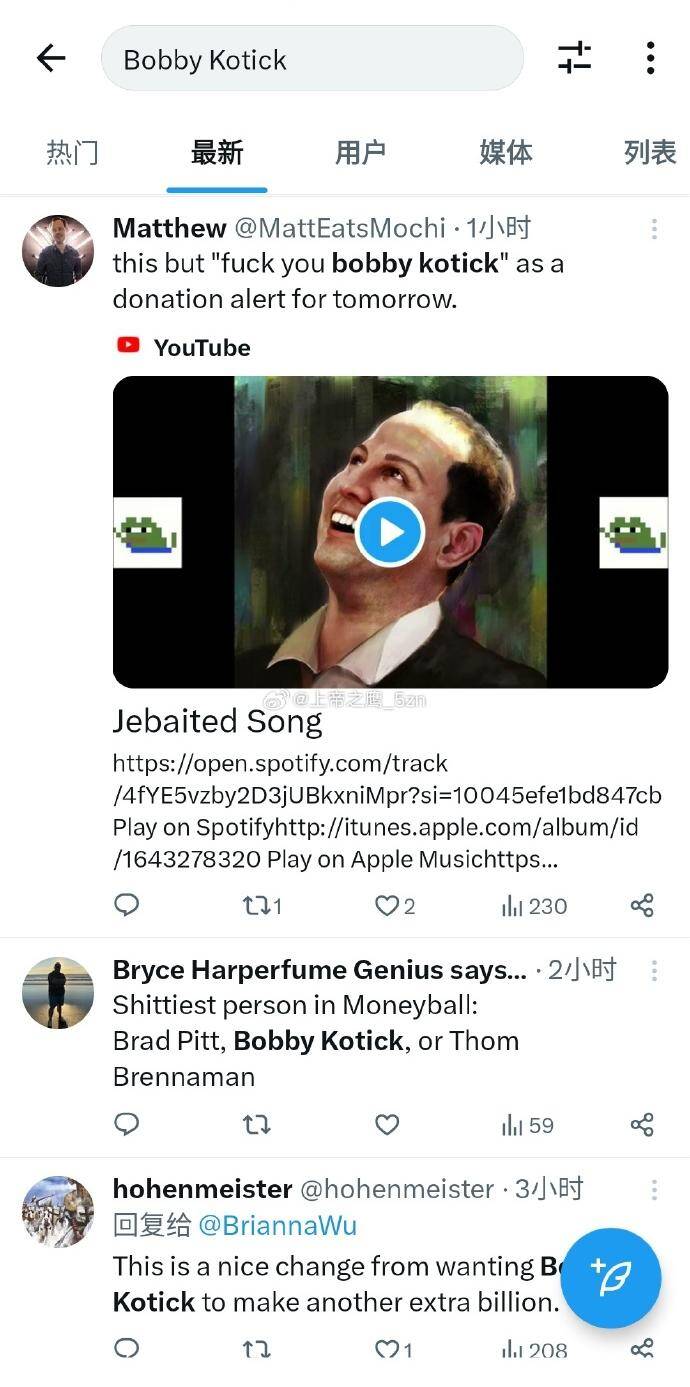Open the overflow menu in the top bar

coord(650,58)
